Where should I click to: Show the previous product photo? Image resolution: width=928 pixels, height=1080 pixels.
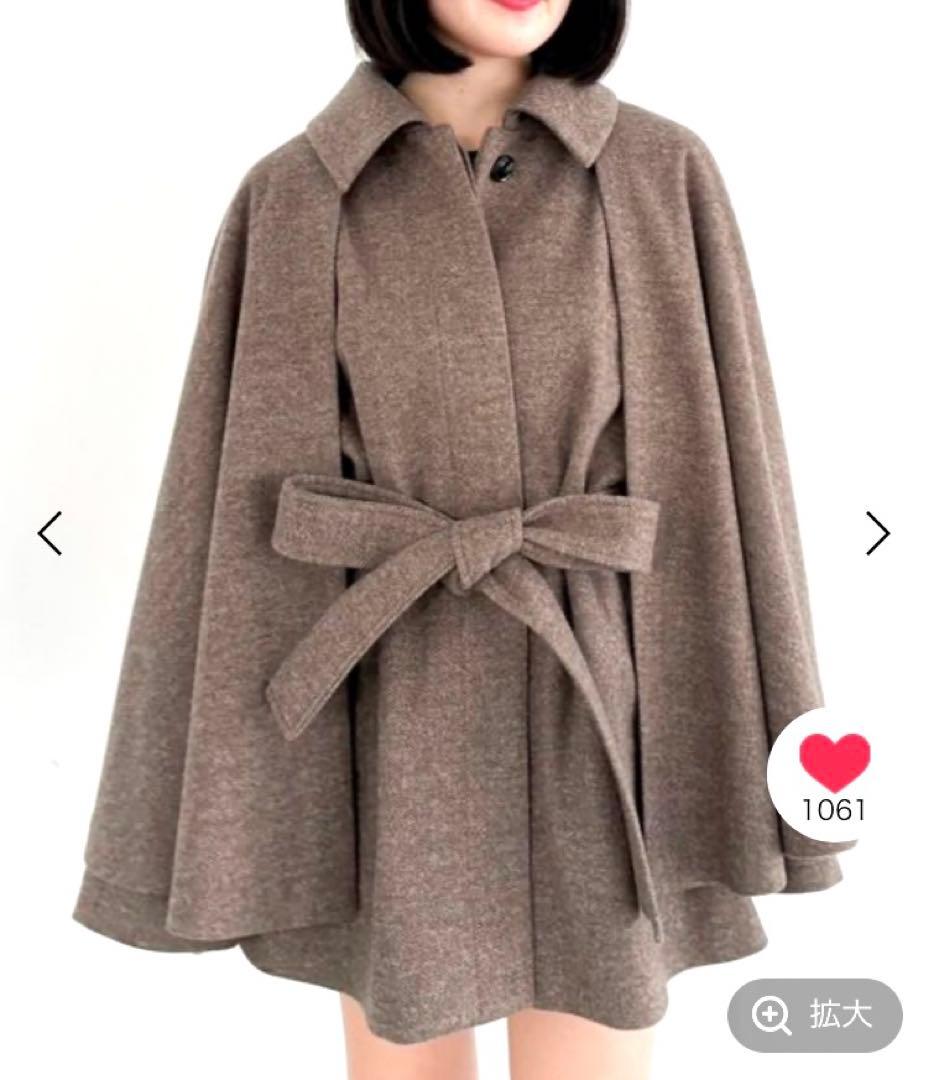(x=50, y=533)
